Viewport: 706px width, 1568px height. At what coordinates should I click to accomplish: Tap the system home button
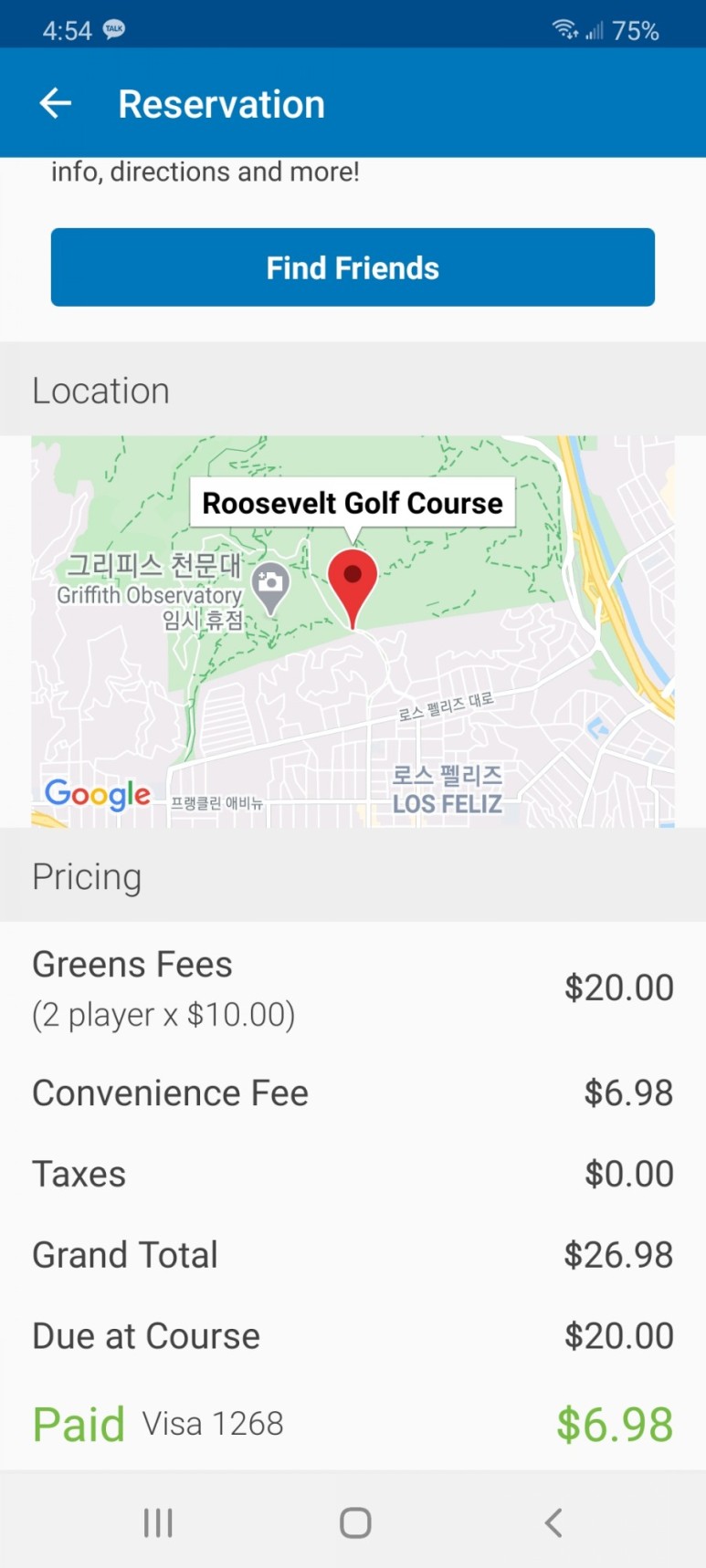(354, 1522)
